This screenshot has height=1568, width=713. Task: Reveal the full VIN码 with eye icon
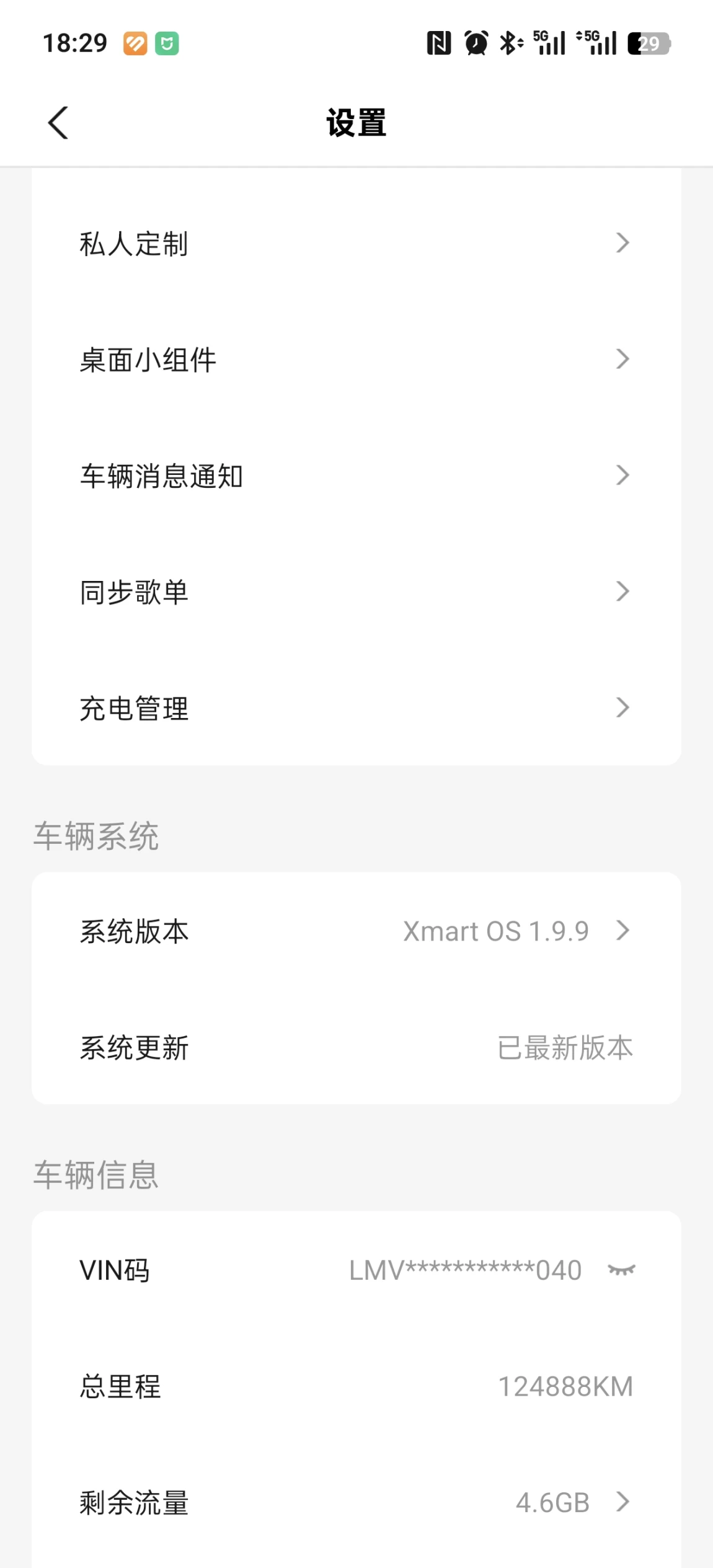tap(622, 1270)
